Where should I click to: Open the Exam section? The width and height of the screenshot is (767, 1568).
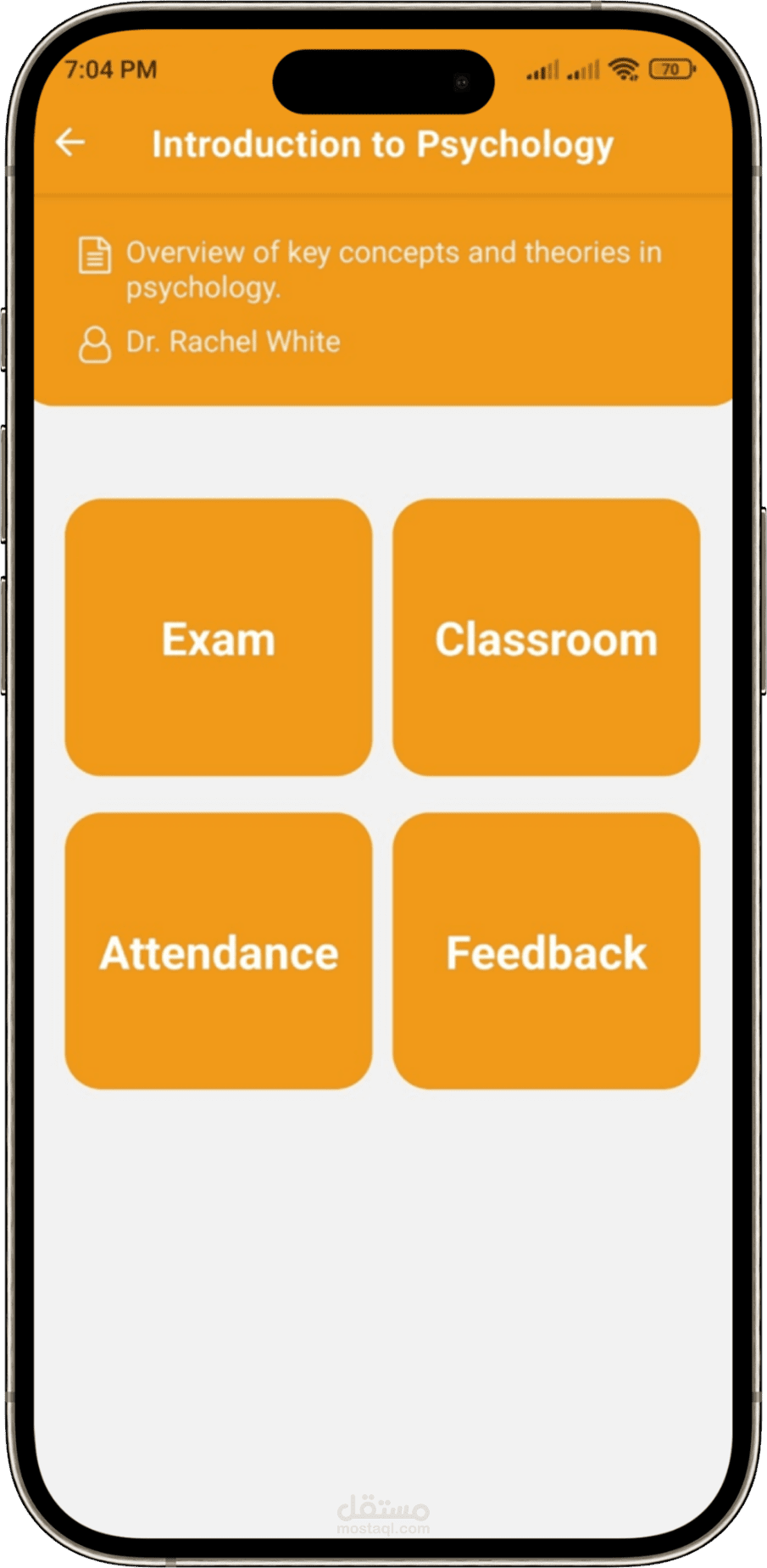pyautogui.click(x=219, y=638)
